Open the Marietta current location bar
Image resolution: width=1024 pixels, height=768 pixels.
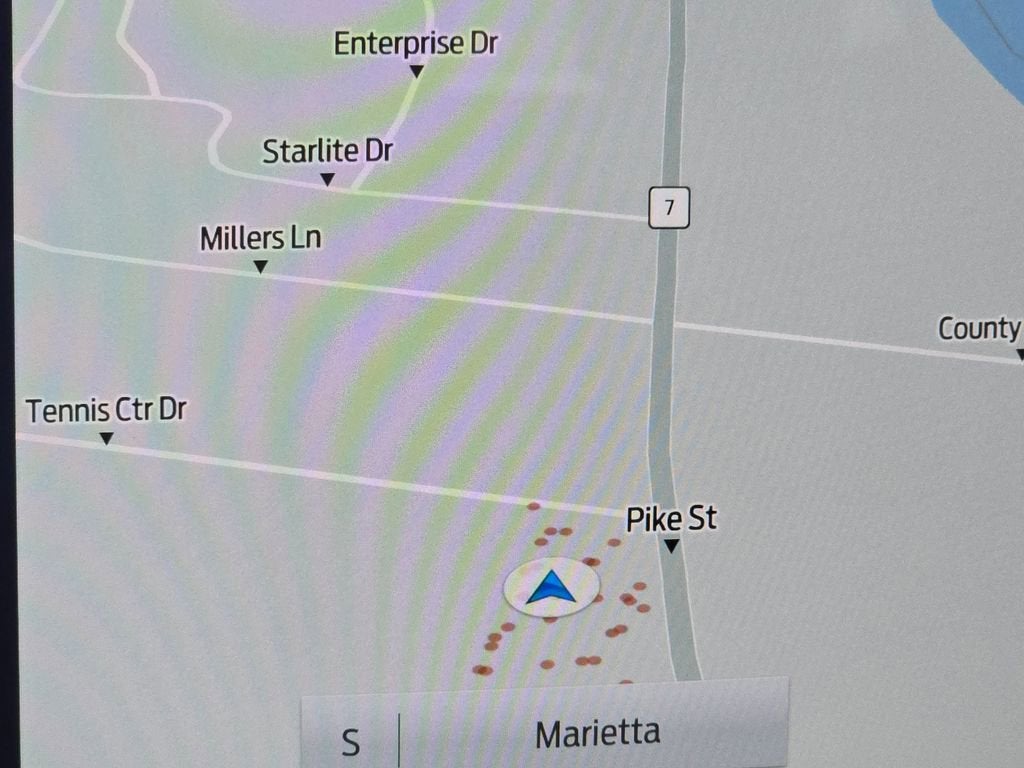597,733
